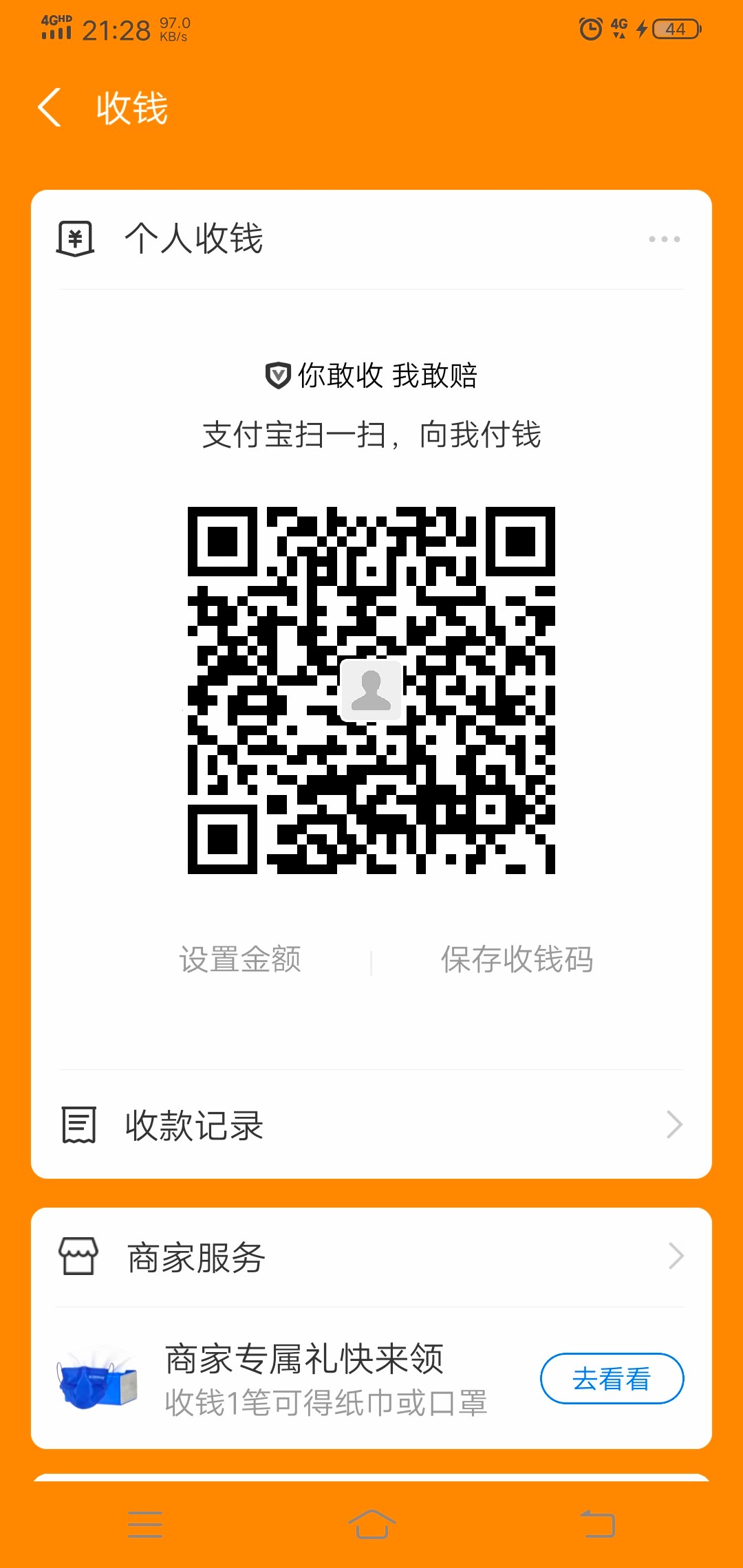Image resolution: width=743 pixels, height=1568 pixels.
Task: Save the QR code with 保存收钱码
Action: [x=517, y=959]
